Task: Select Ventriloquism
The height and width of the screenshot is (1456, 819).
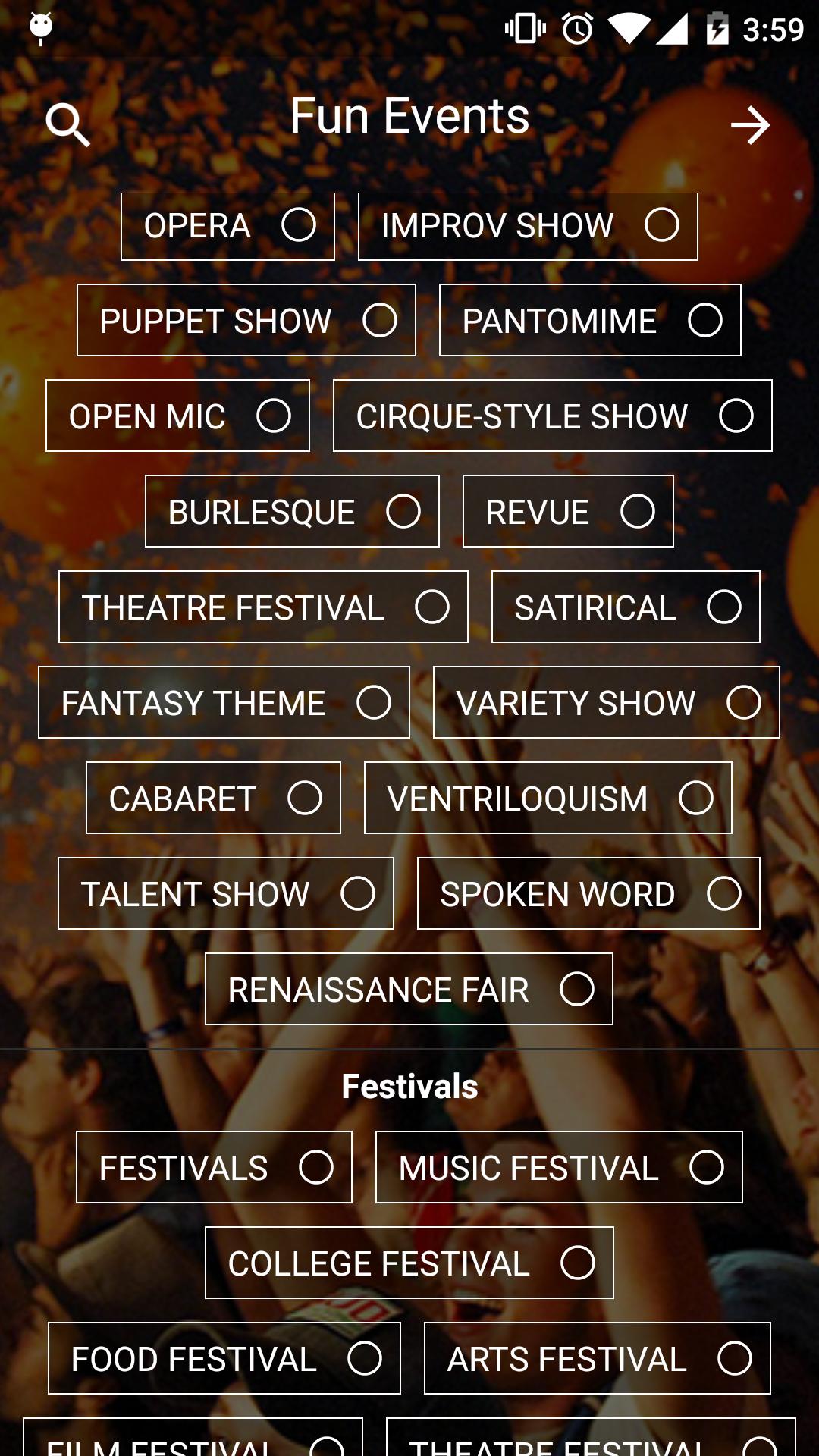Action: point(548,799)
